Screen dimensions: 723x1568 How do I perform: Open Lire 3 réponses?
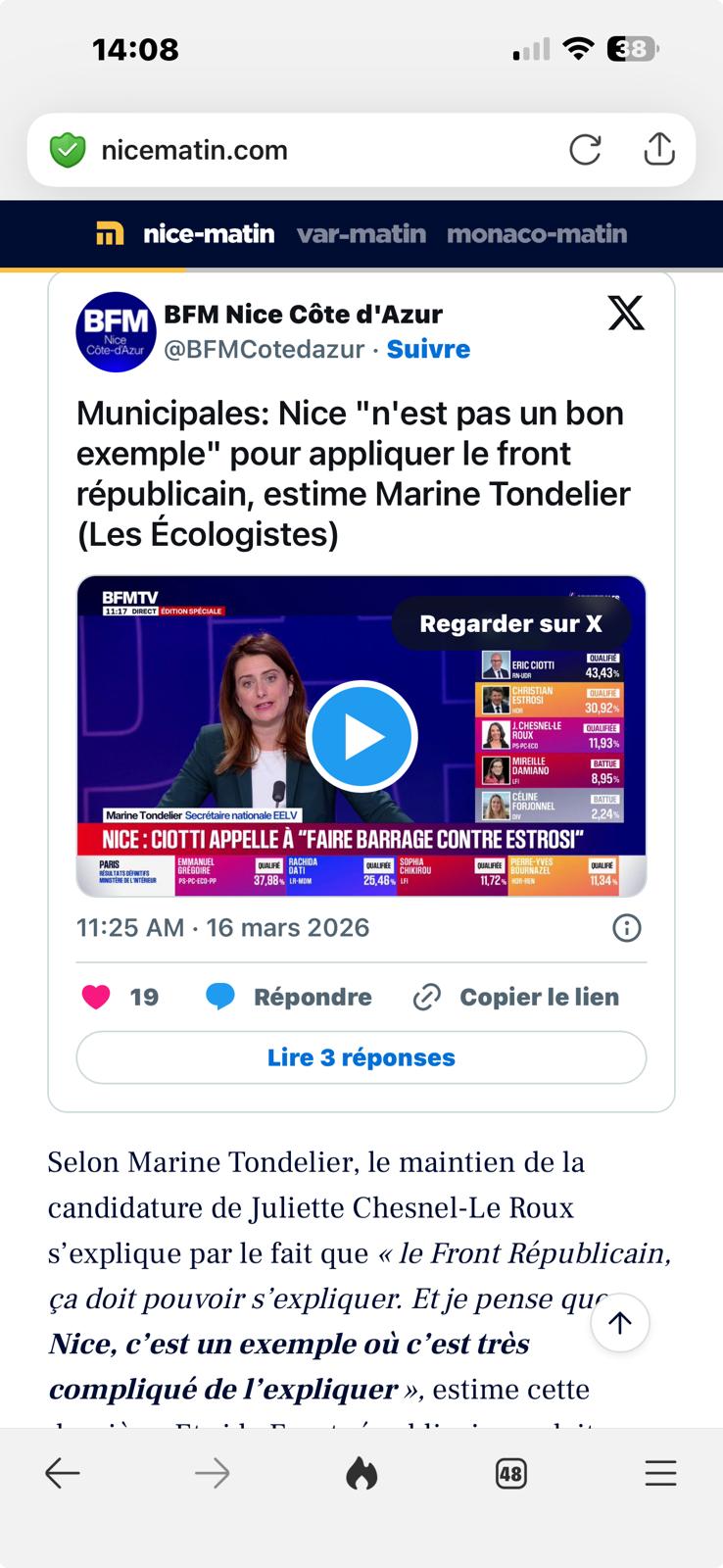(361, 1057)
